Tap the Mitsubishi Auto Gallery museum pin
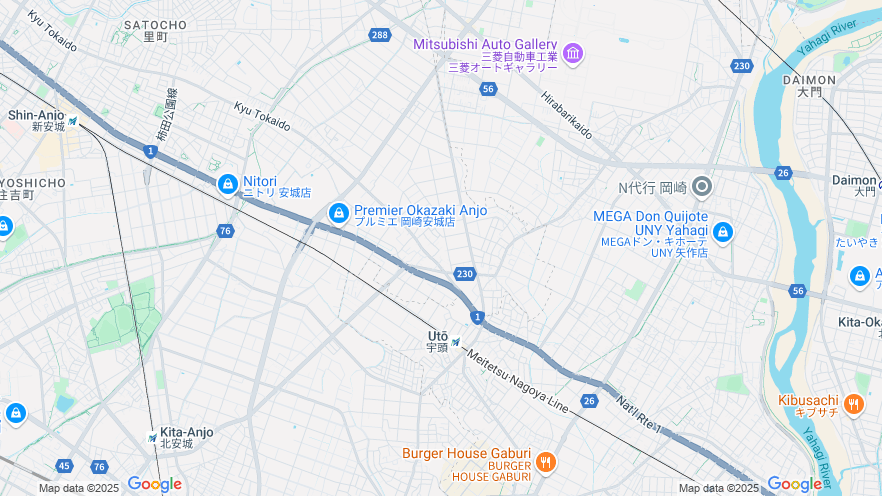Viewport: 882px width, 496px height. click(573, 52)
